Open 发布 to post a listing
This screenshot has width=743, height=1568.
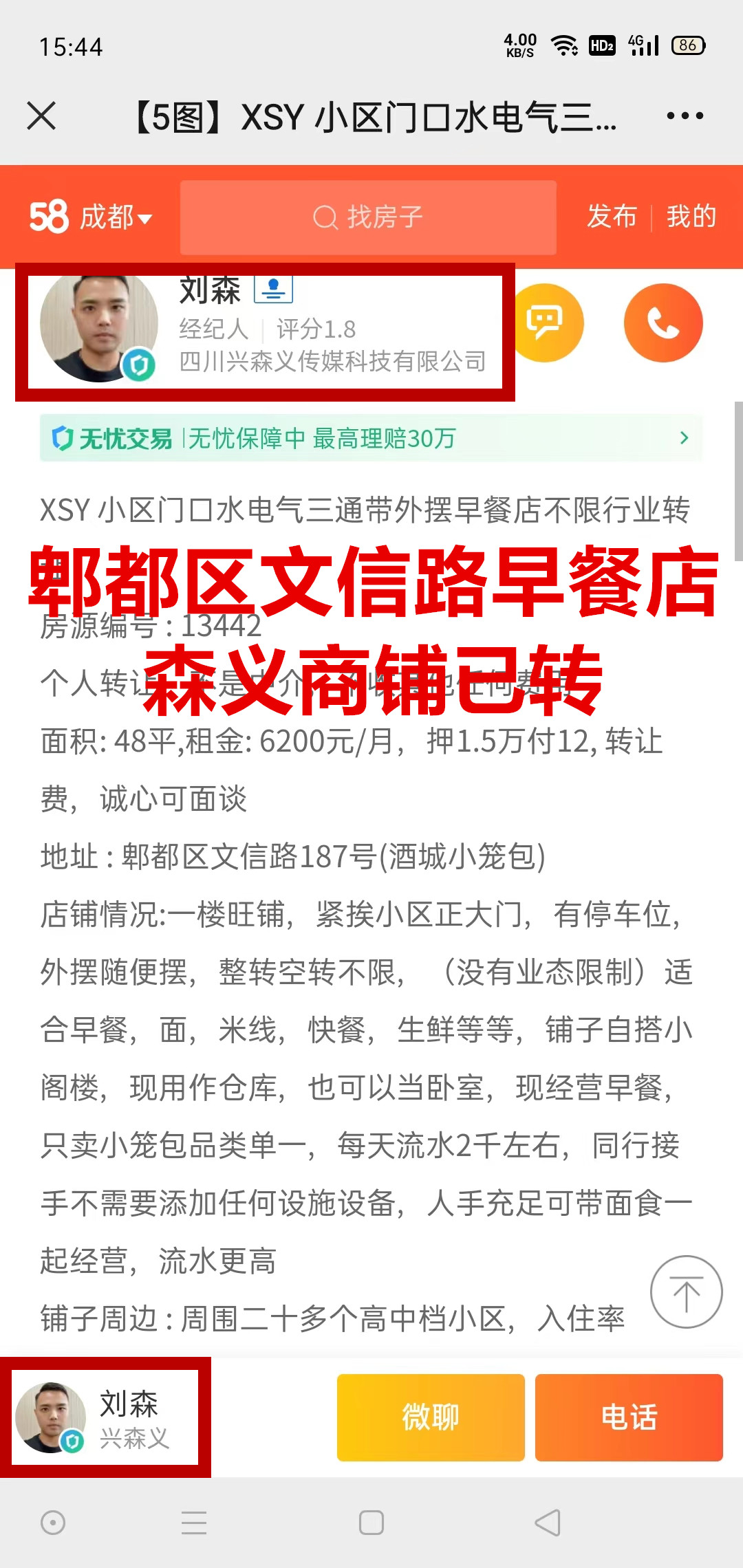612,217
